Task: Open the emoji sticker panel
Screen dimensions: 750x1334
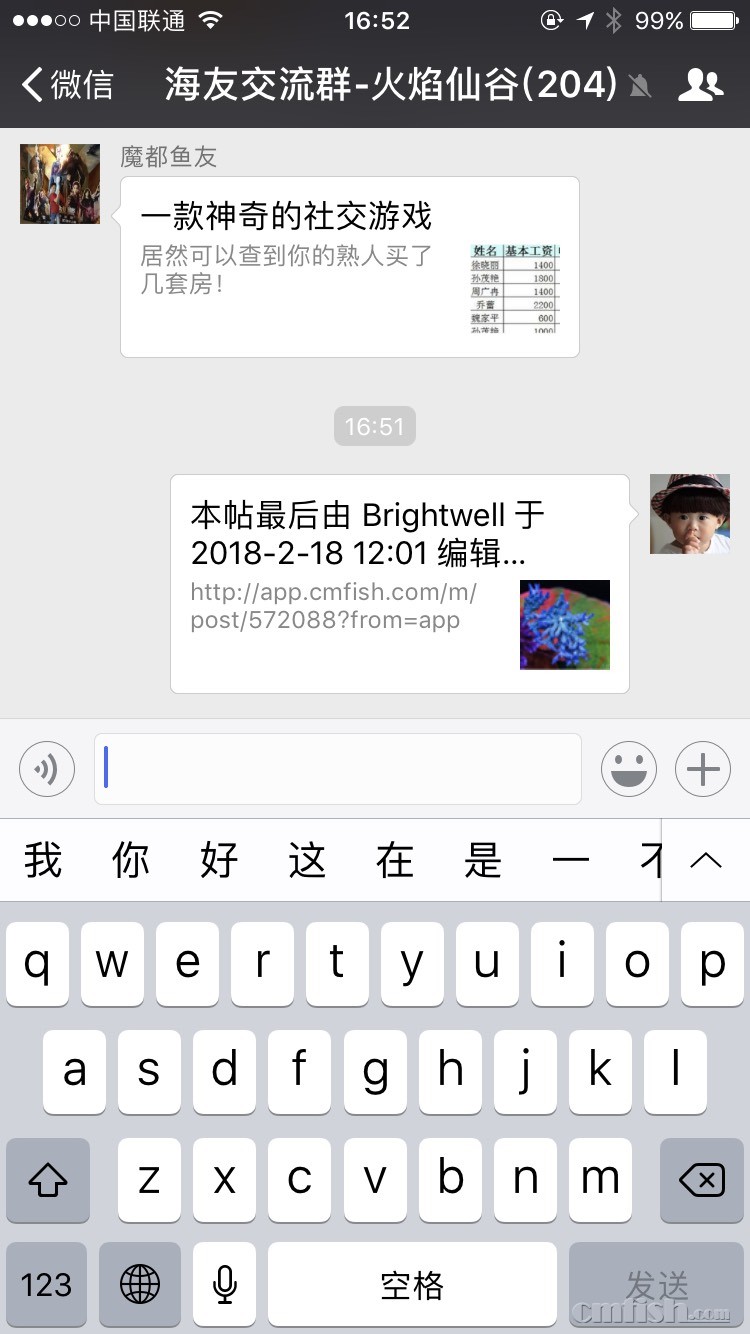Action: tap(628, 769)
